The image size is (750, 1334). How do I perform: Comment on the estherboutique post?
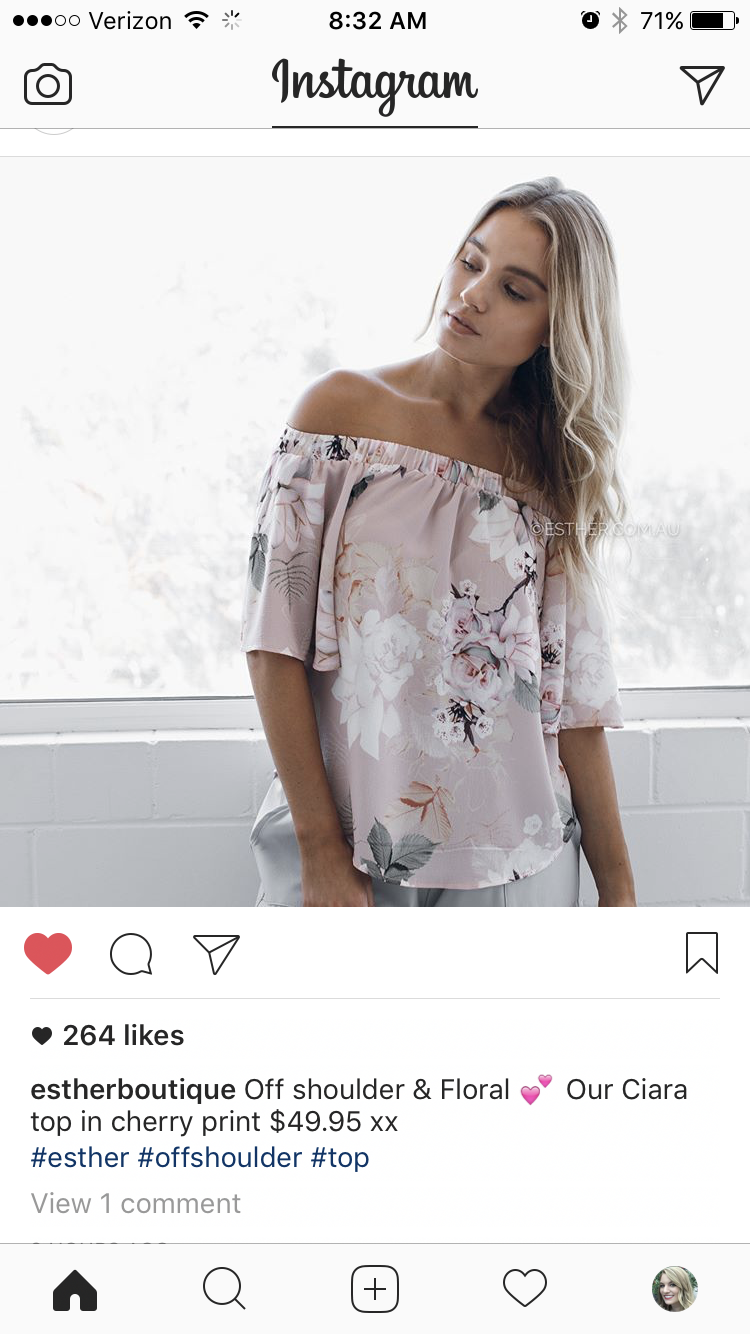pyautogui.click(x=131, y=954)
